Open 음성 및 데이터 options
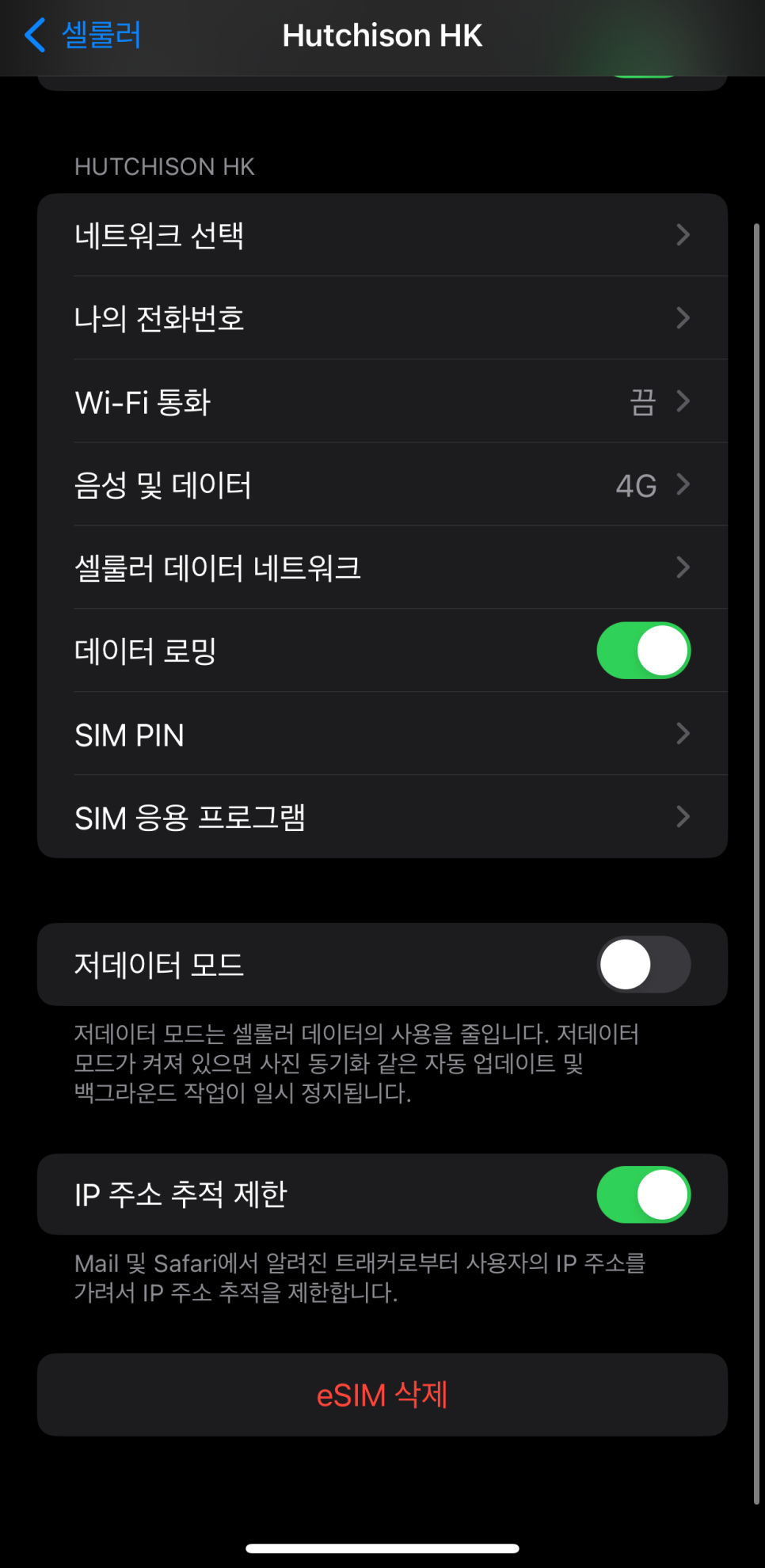Image resolution: width=765 pixels, height=1568 pixels. click(x=382, y=484)
